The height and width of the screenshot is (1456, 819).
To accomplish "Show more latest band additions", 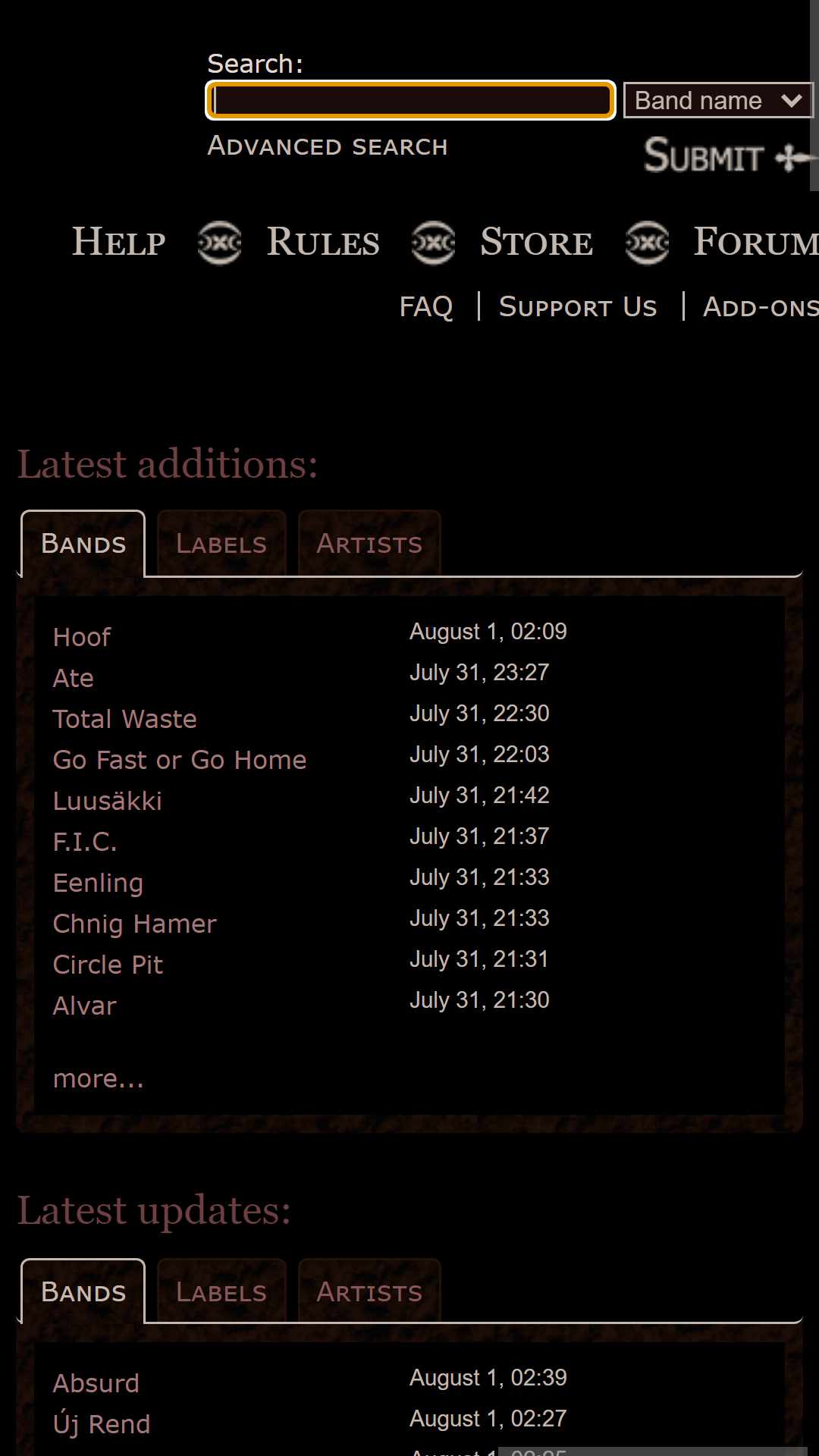I will [99, 1078].
